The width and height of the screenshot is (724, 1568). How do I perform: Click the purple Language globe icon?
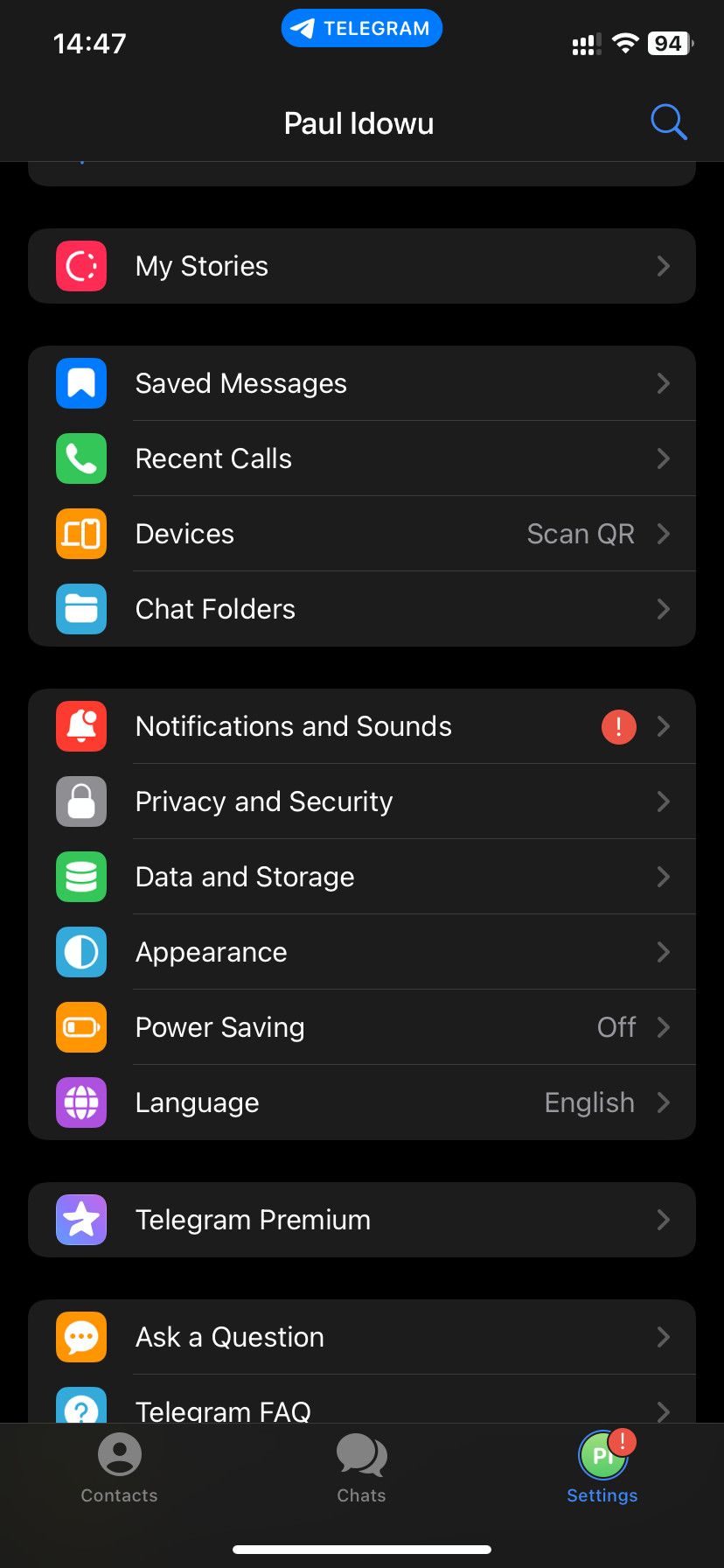click(x=80, y=1102)
